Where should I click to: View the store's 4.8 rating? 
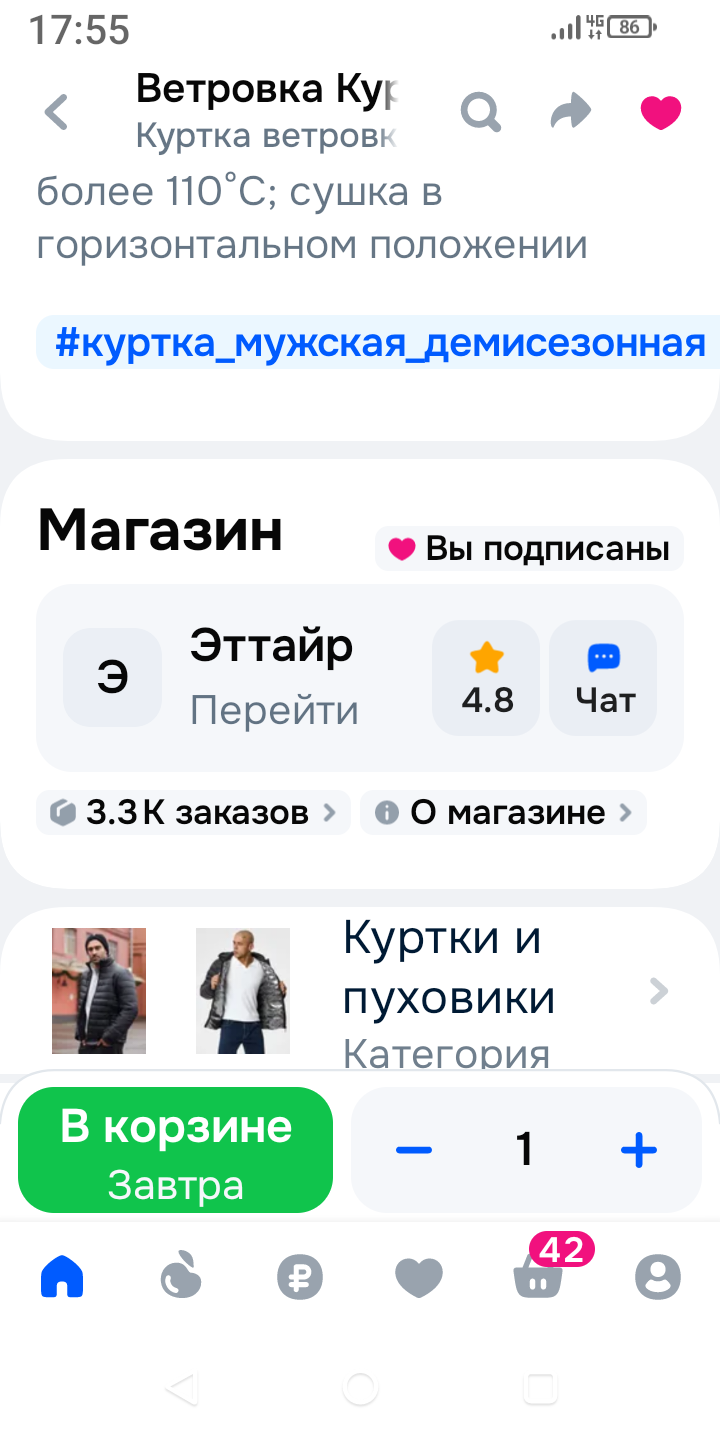point(486,678)
